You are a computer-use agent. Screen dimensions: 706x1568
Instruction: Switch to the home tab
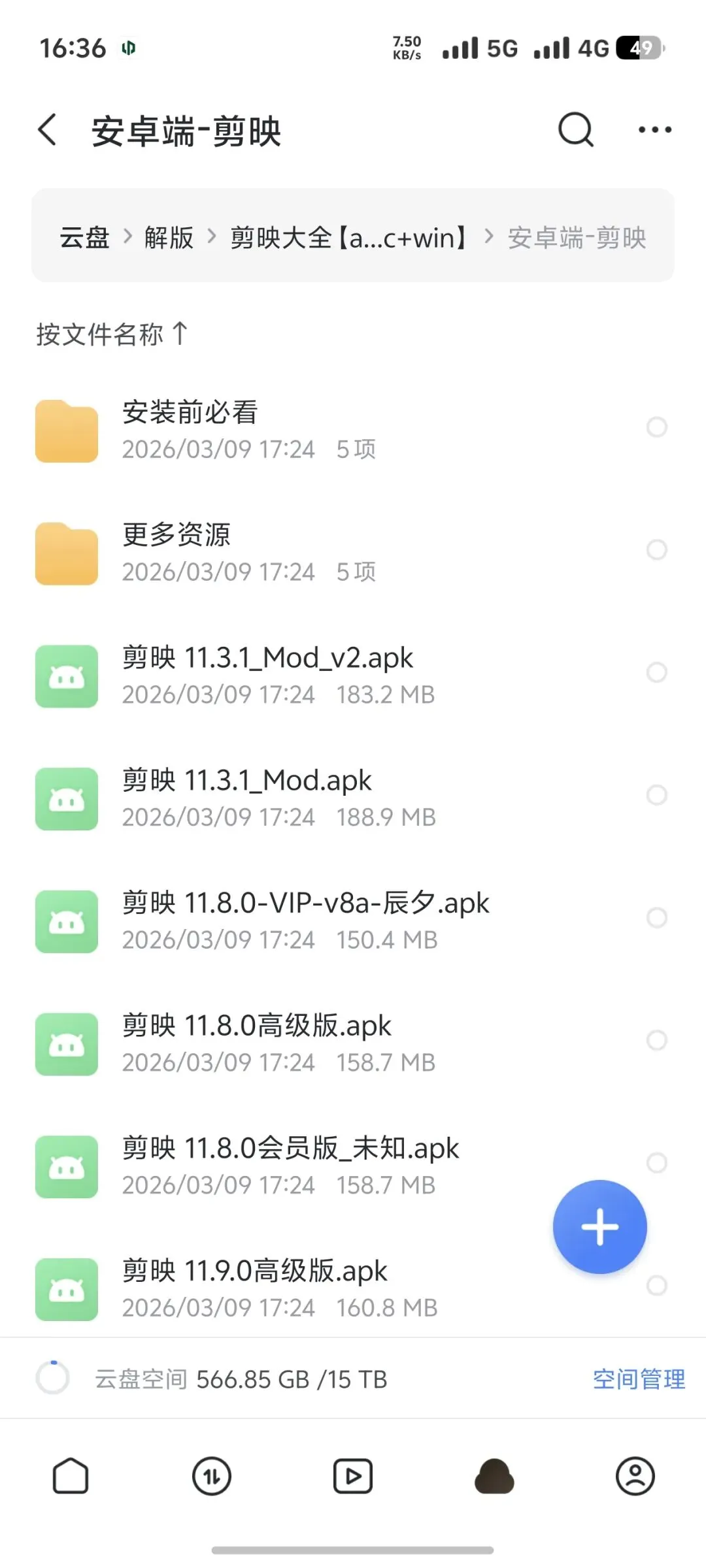click(x=71, y=1477)
